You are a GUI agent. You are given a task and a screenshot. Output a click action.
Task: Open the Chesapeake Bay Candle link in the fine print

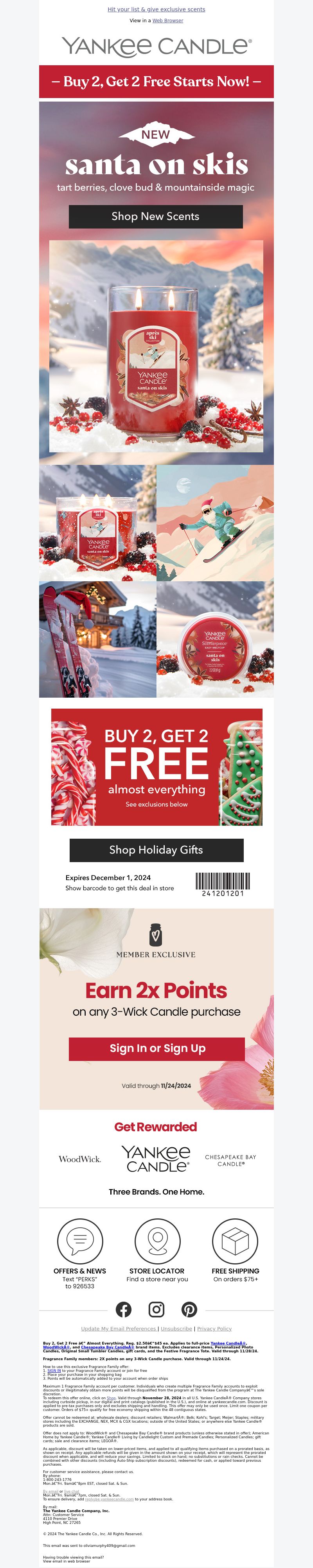pyautogui.click(x=107, y=1347)
